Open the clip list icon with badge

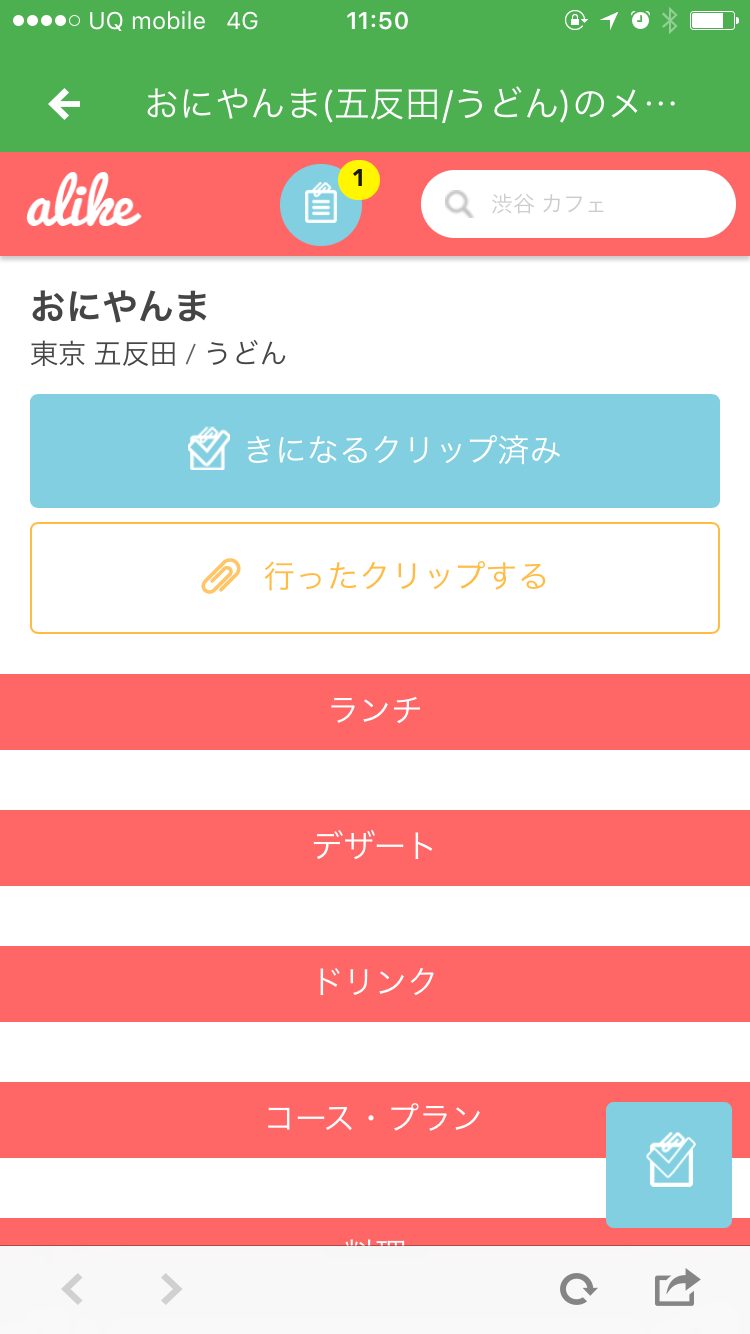coord(321,204)
